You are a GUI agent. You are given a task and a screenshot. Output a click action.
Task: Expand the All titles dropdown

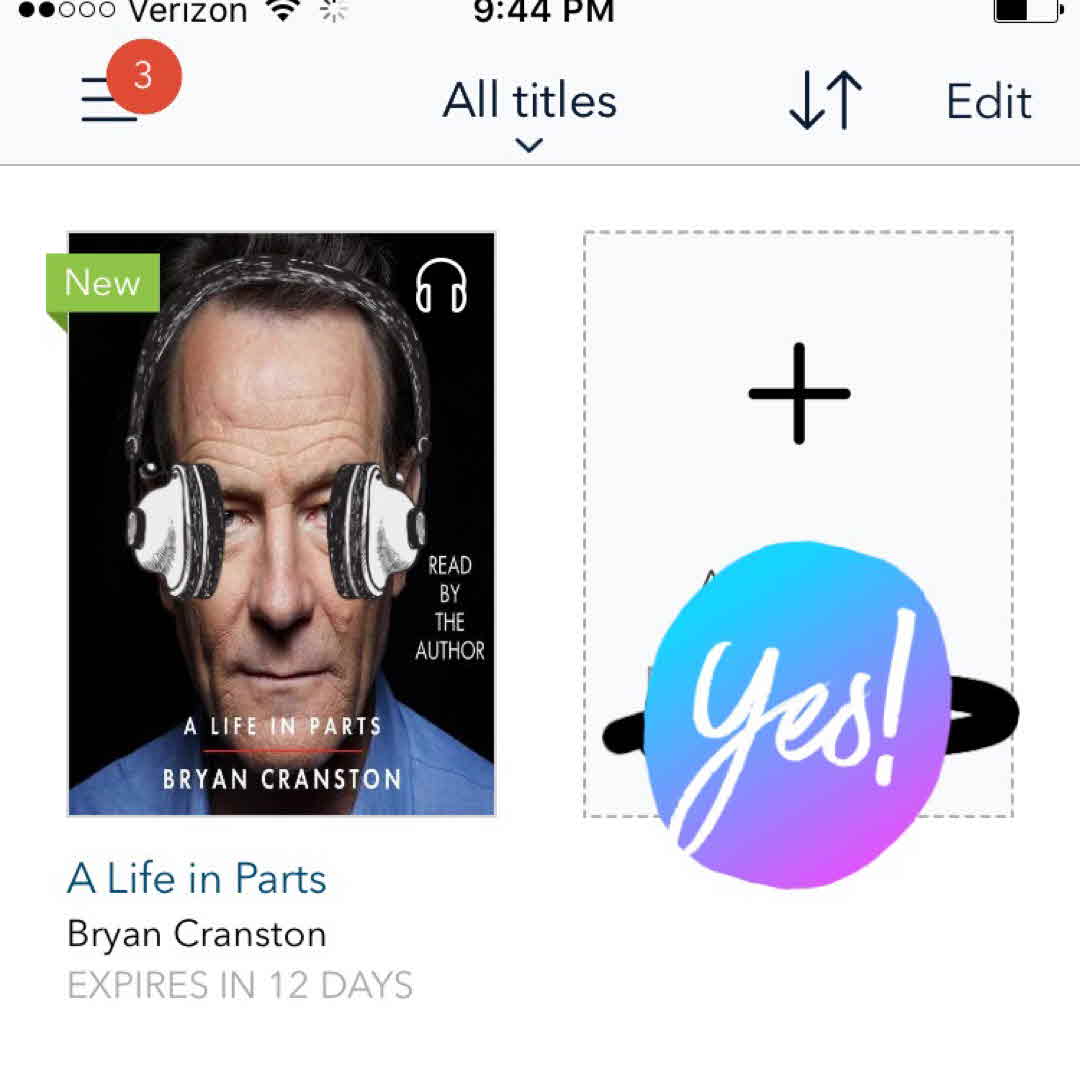[x=529, y=112]
